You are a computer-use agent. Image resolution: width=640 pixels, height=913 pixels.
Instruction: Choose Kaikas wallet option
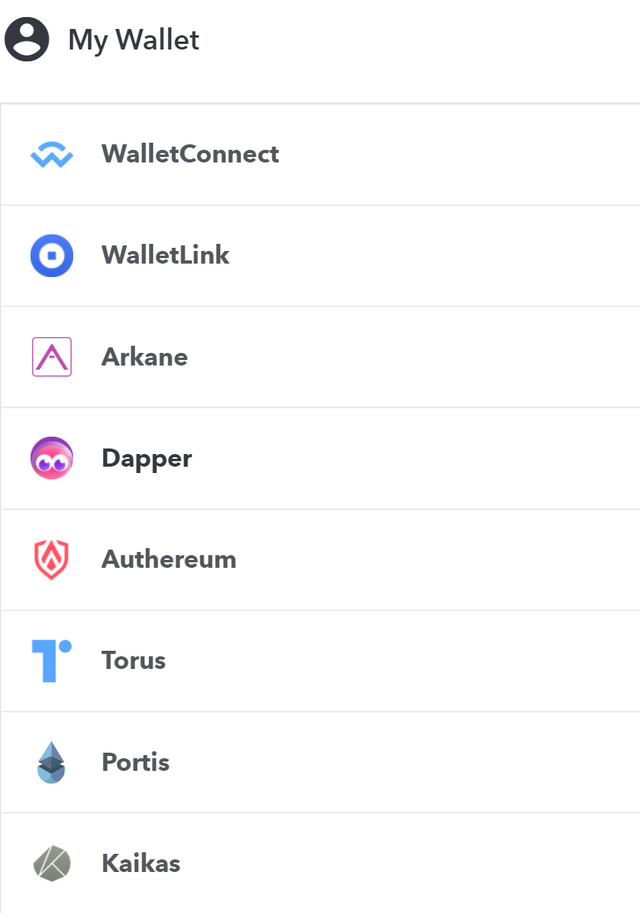tap(140, 864)
